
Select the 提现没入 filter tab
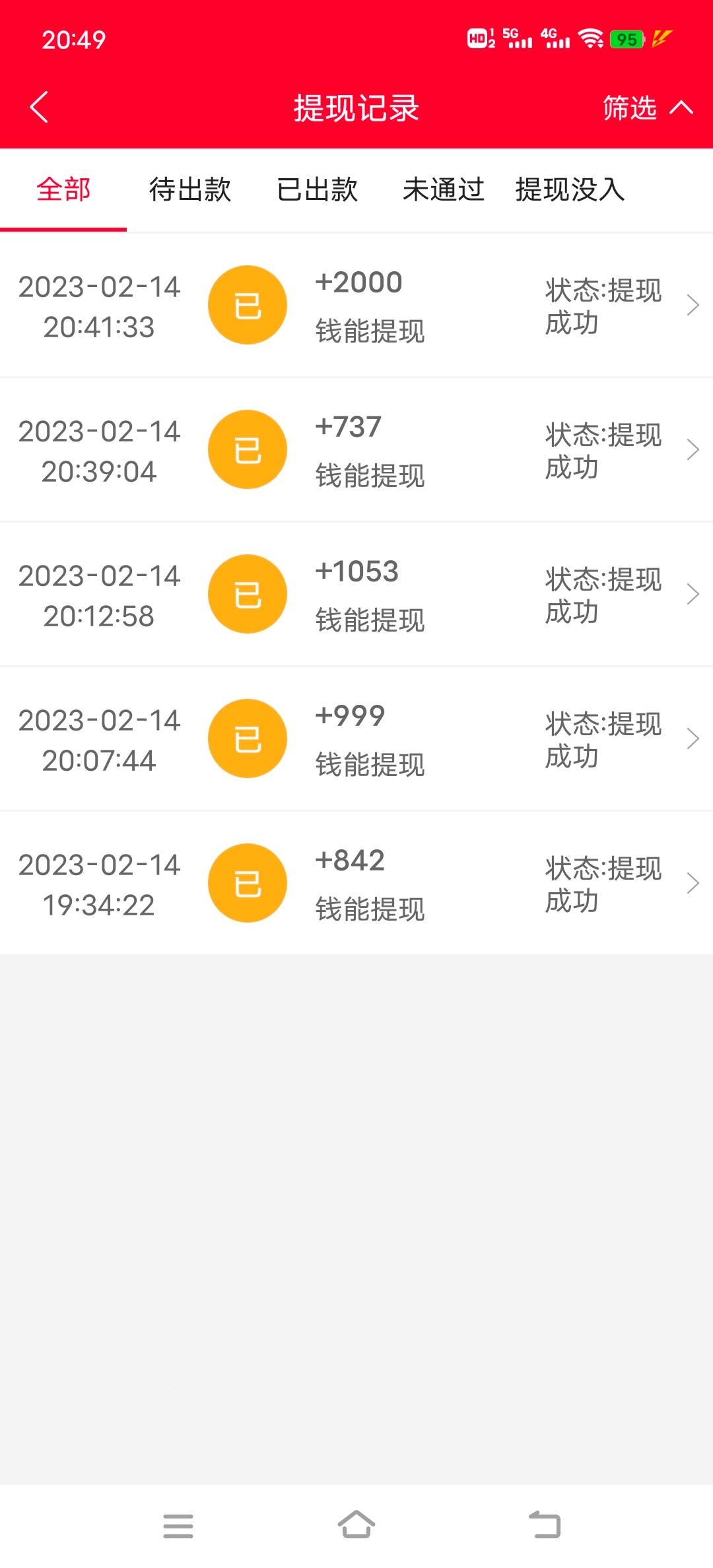click(x=569, y=189)
